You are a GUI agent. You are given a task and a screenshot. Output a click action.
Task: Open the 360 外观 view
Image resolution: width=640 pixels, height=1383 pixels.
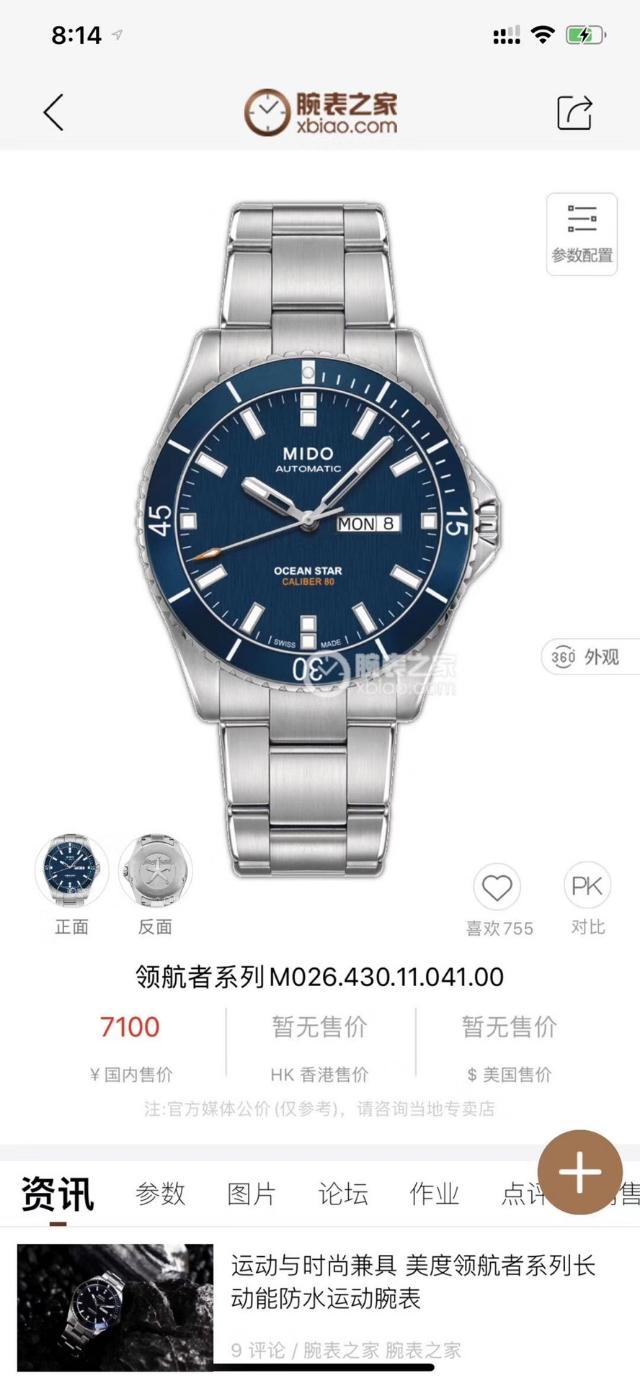click(588, 656)
